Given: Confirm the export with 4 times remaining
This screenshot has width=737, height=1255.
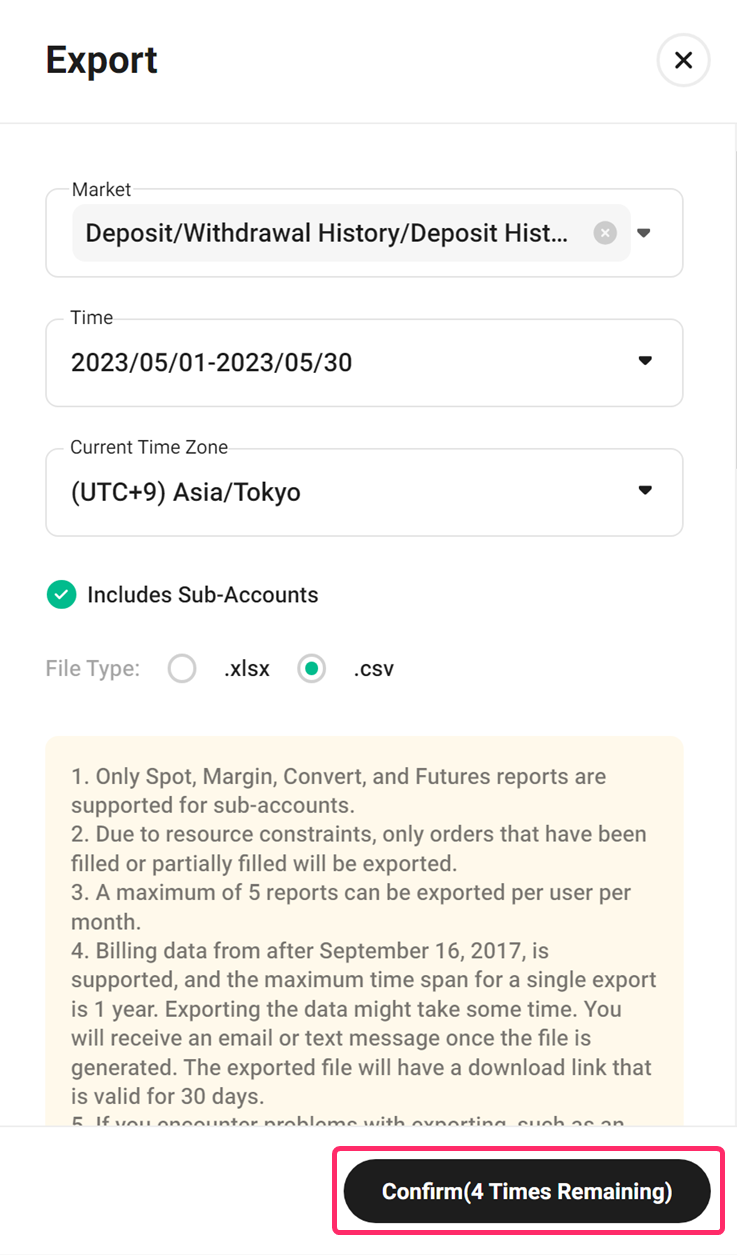Looking at the screenshot, I should (x=527, y=1191).
